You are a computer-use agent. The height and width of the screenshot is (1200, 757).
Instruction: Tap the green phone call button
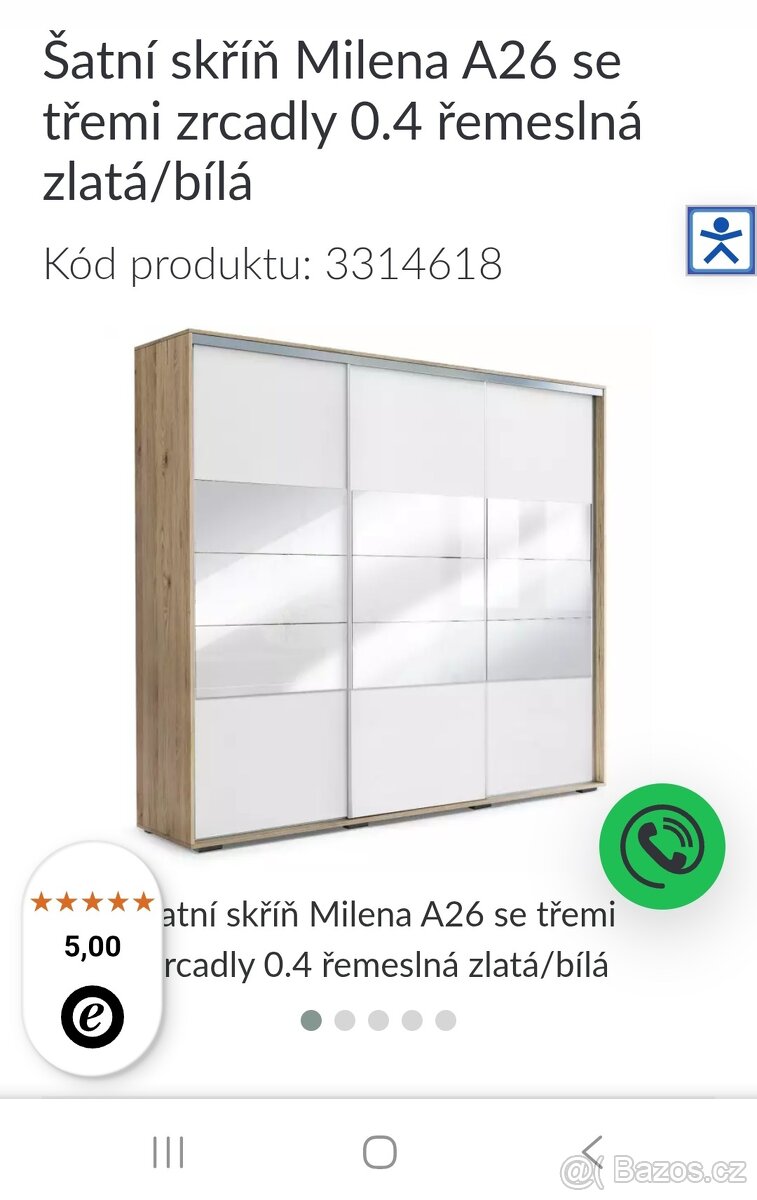click(x=662, y=846)
